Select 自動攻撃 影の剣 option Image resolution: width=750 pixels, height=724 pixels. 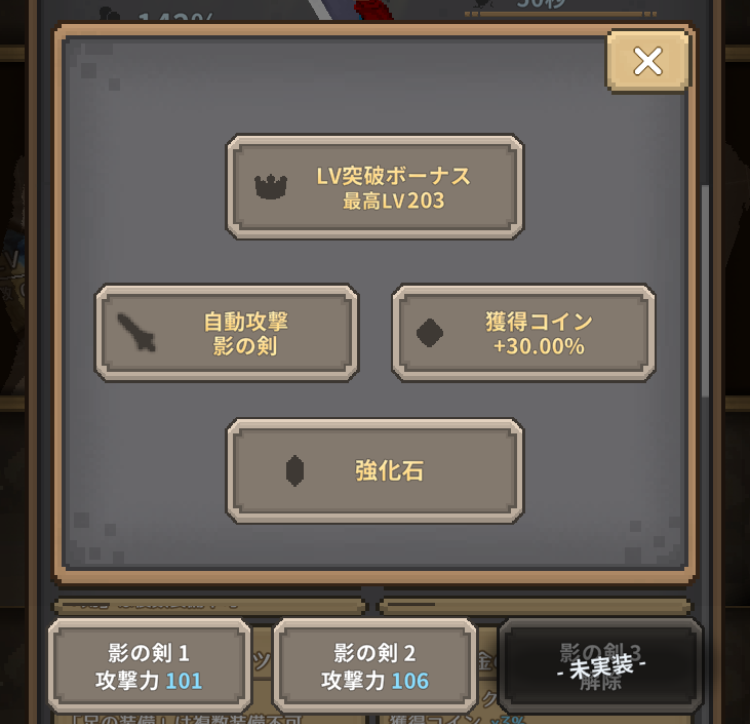(x=227, y=333)
